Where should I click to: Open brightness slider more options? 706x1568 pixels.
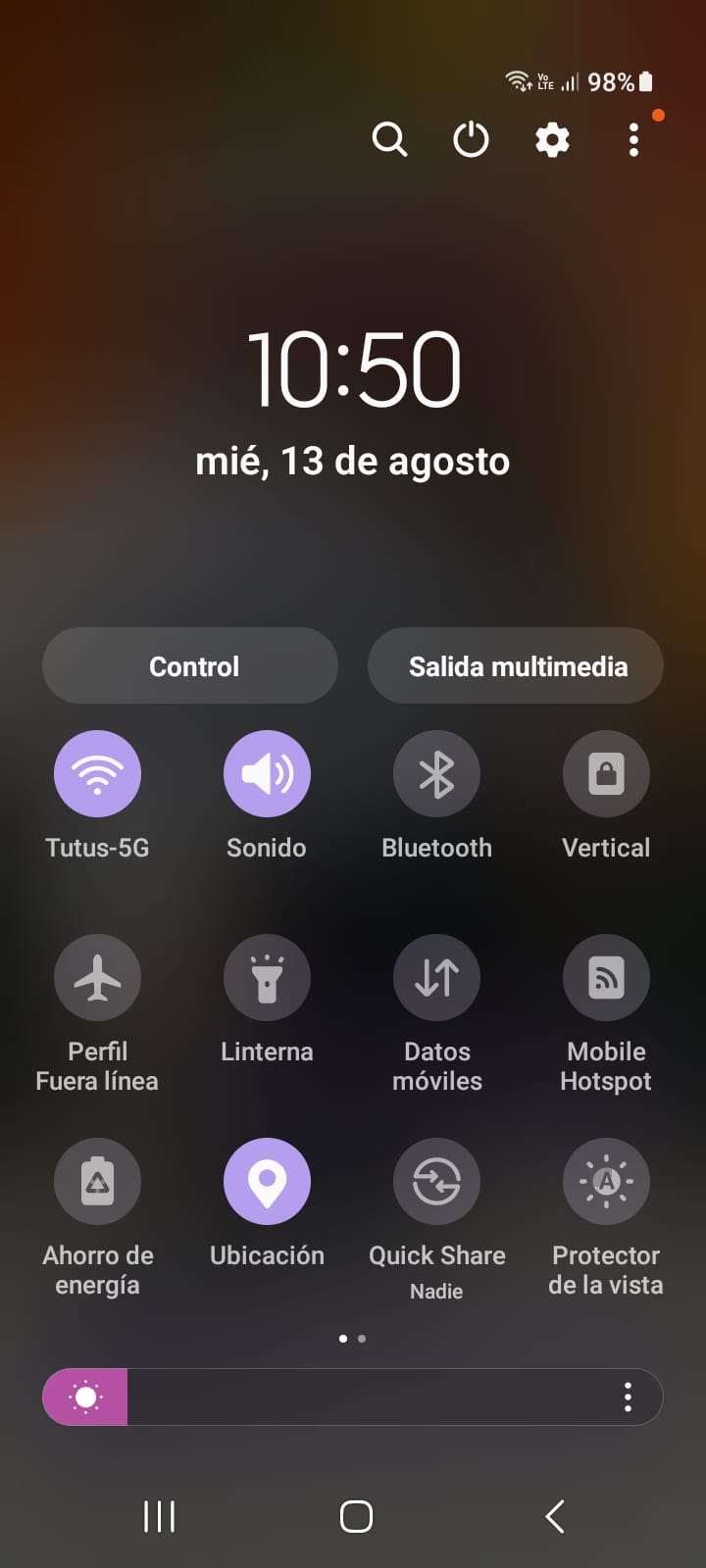coord(628,1397)
